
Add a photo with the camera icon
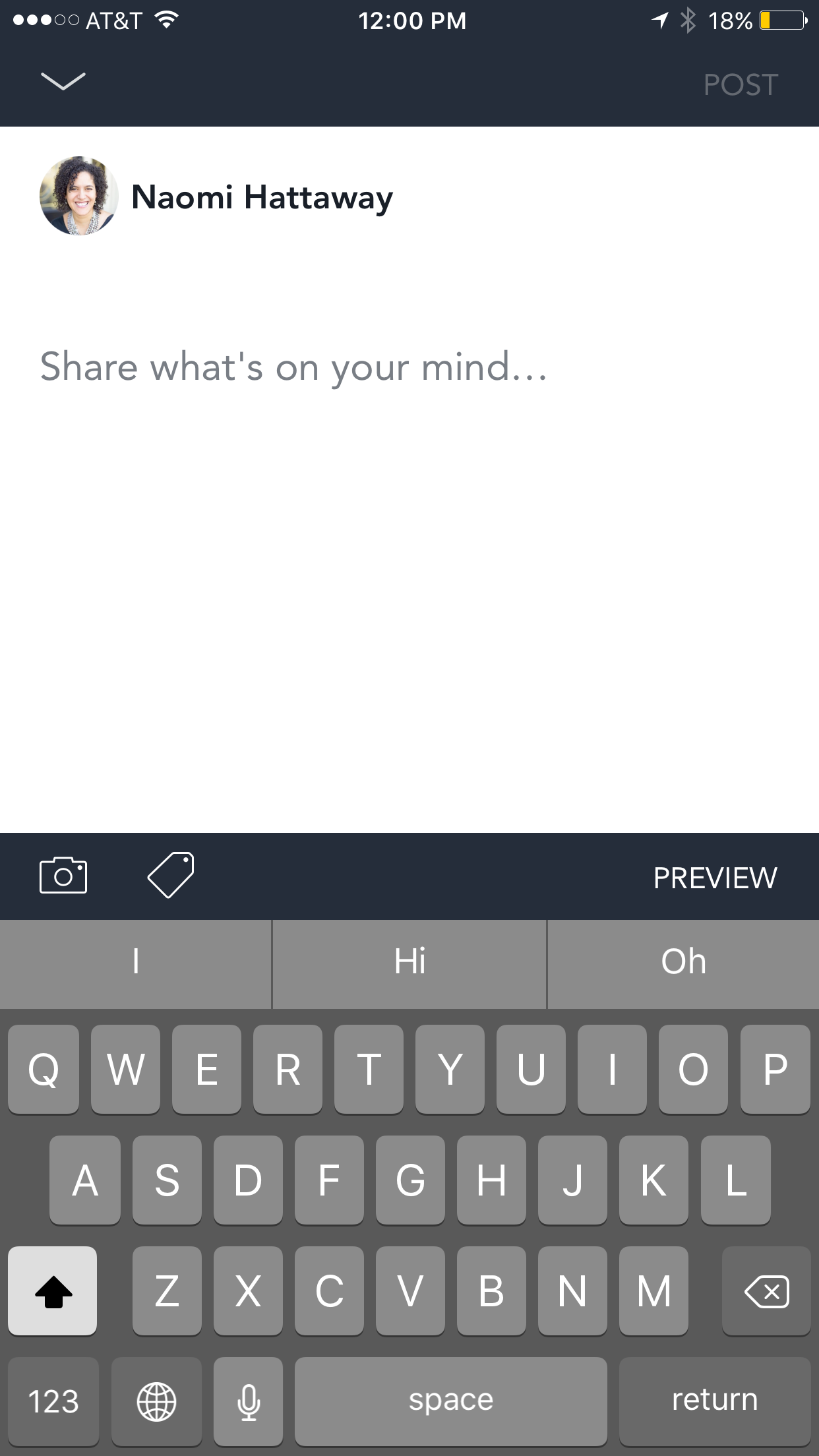[63, 876]
